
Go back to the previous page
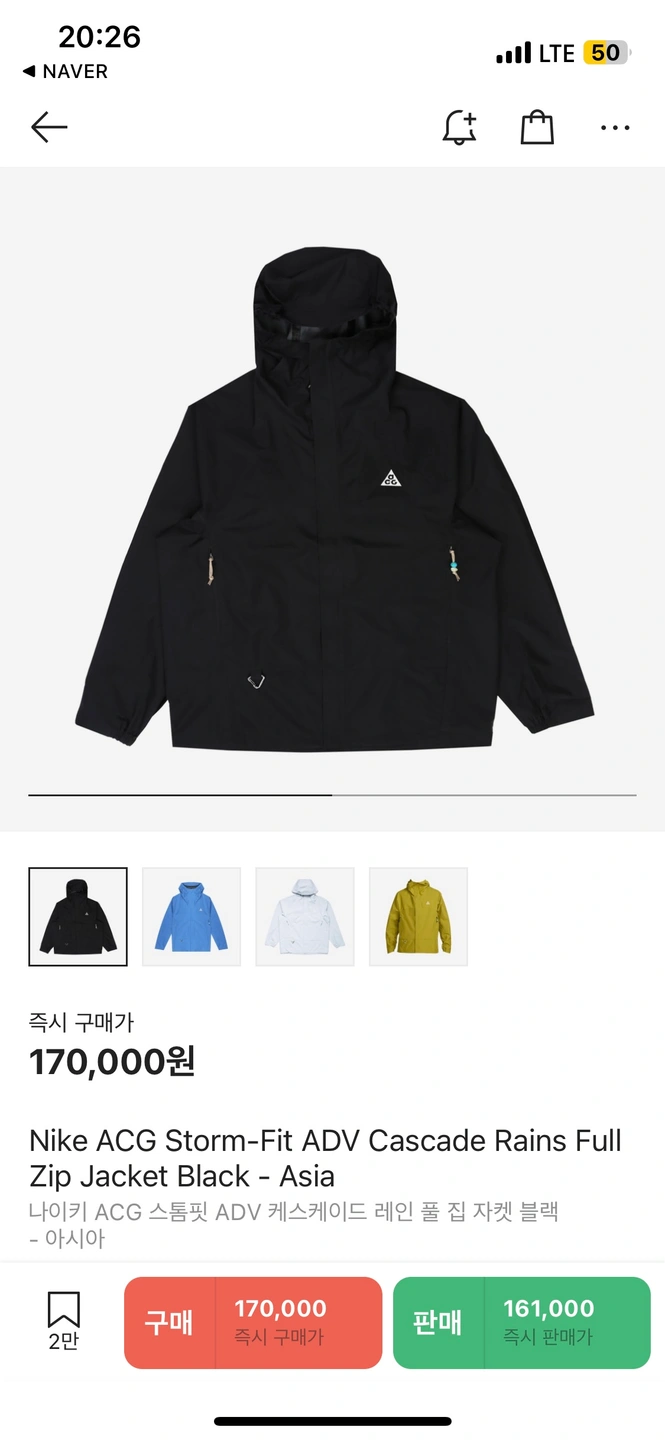tap(48, 127)
